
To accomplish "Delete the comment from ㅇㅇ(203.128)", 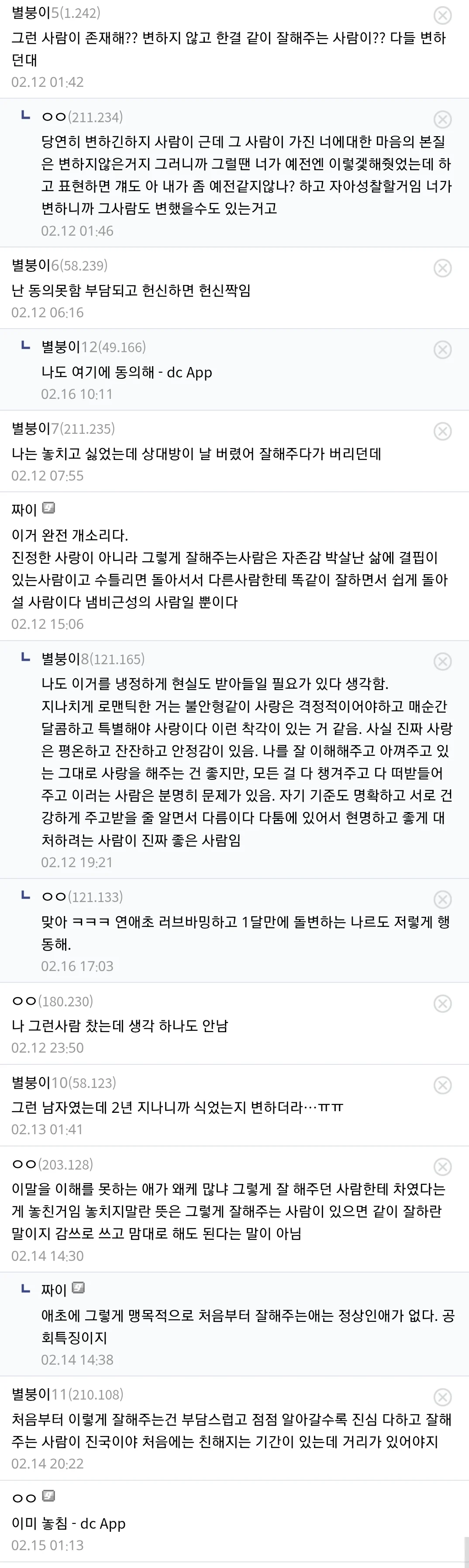I will [442, 1166].
